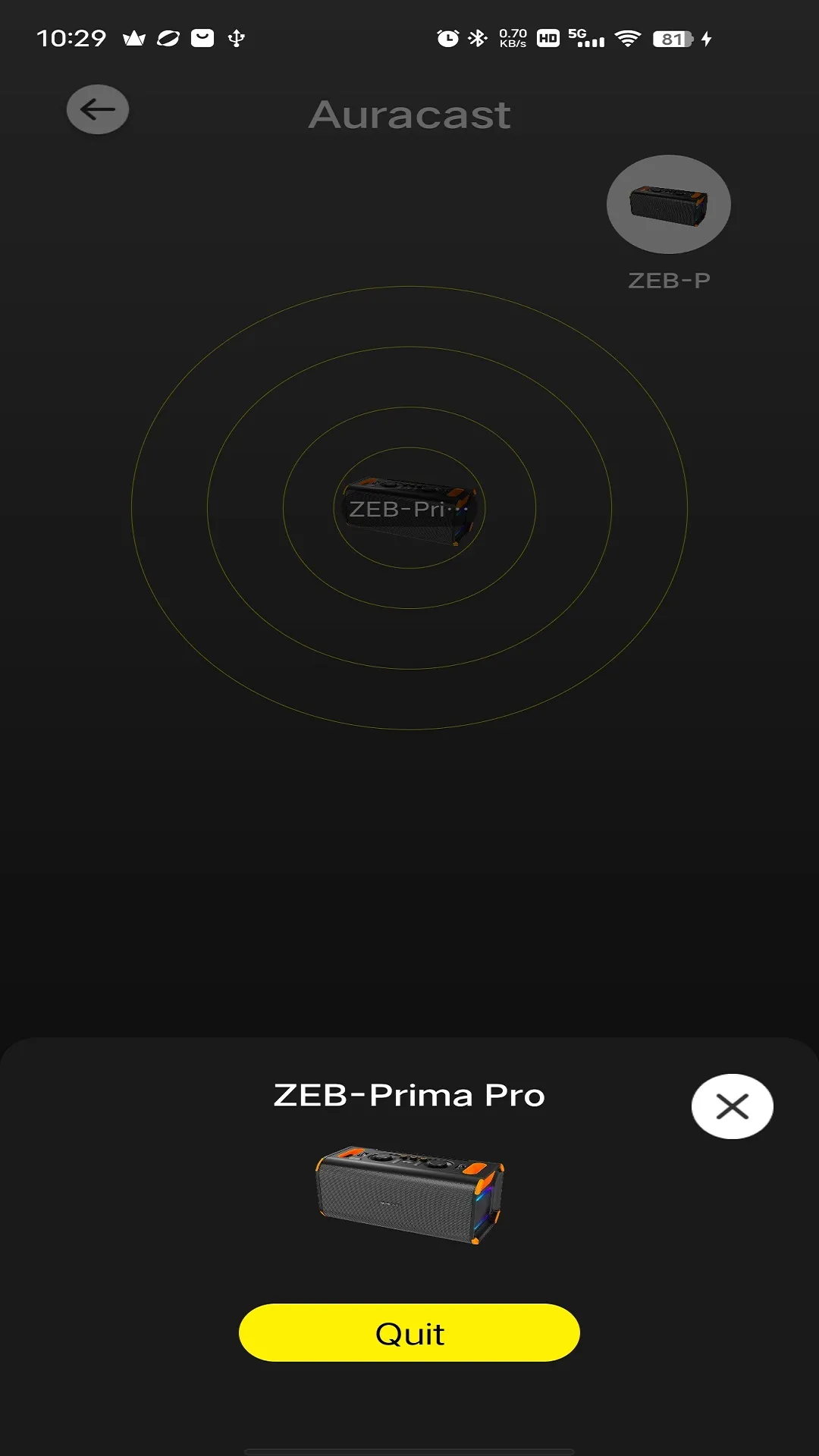Tap the central ZEB-Prima speaker icon
819x1456 pixels.
coord(409,510)
